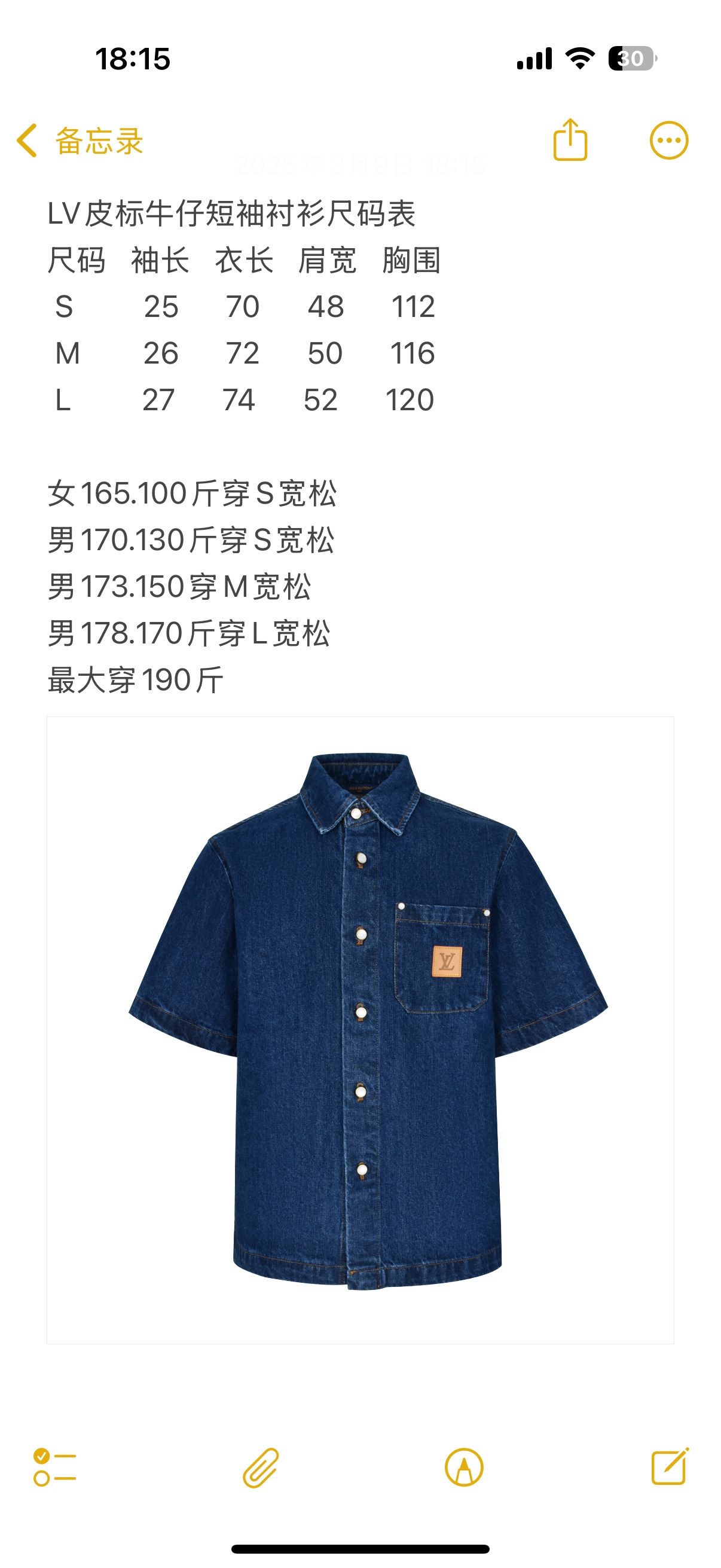
Task: Open the denim shirt image attachment
Action: point(360,1030)
